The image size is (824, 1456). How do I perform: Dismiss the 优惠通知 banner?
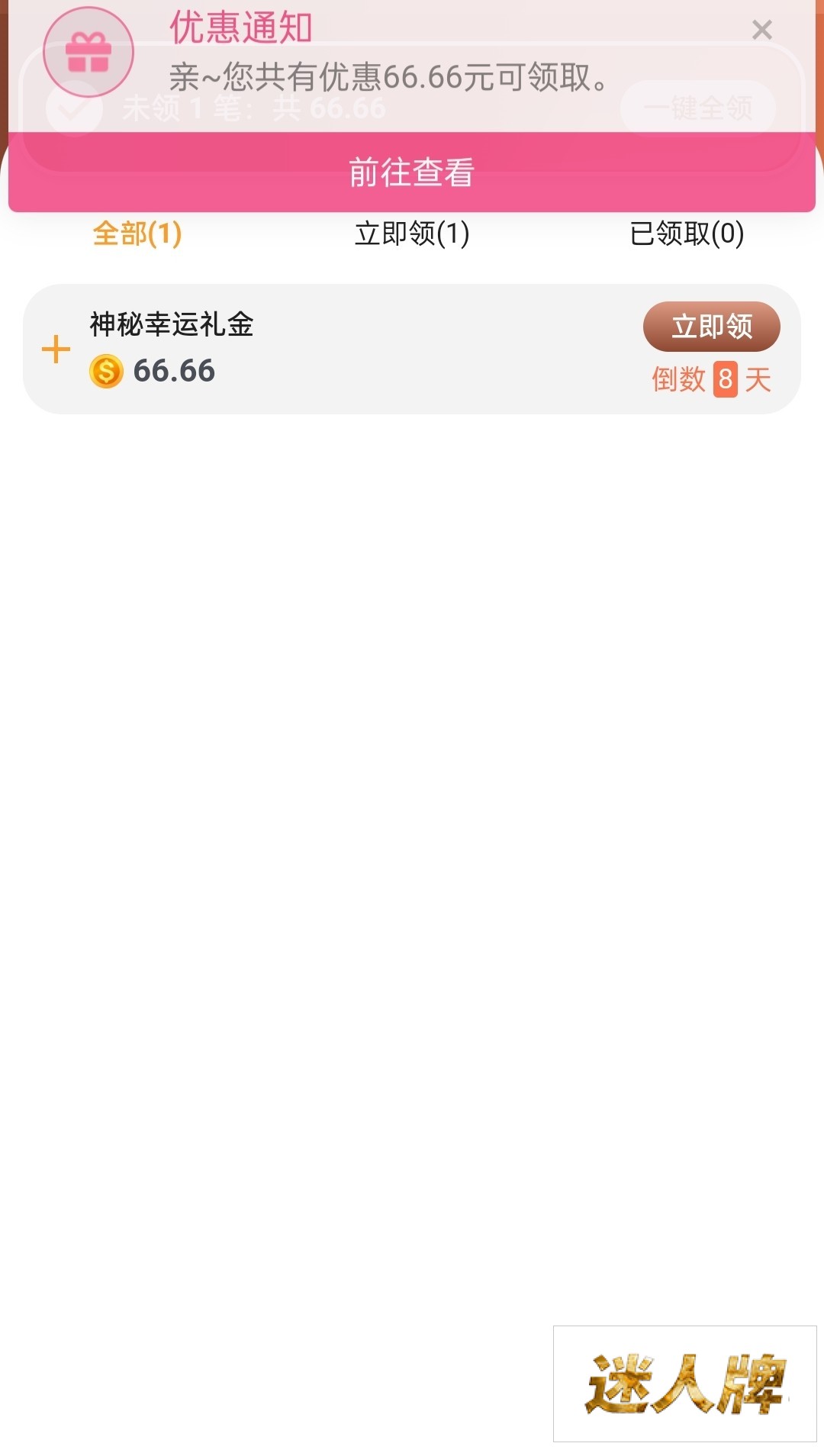pyautogui.click(x=761, y=31)
